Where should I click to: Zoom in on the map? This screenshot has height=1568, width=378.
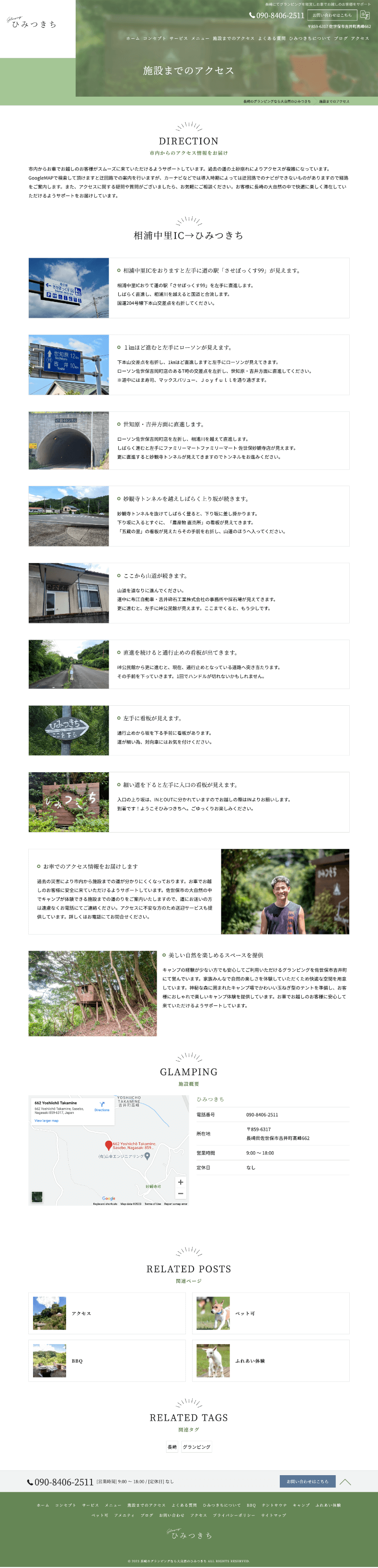pos(181,1182)
